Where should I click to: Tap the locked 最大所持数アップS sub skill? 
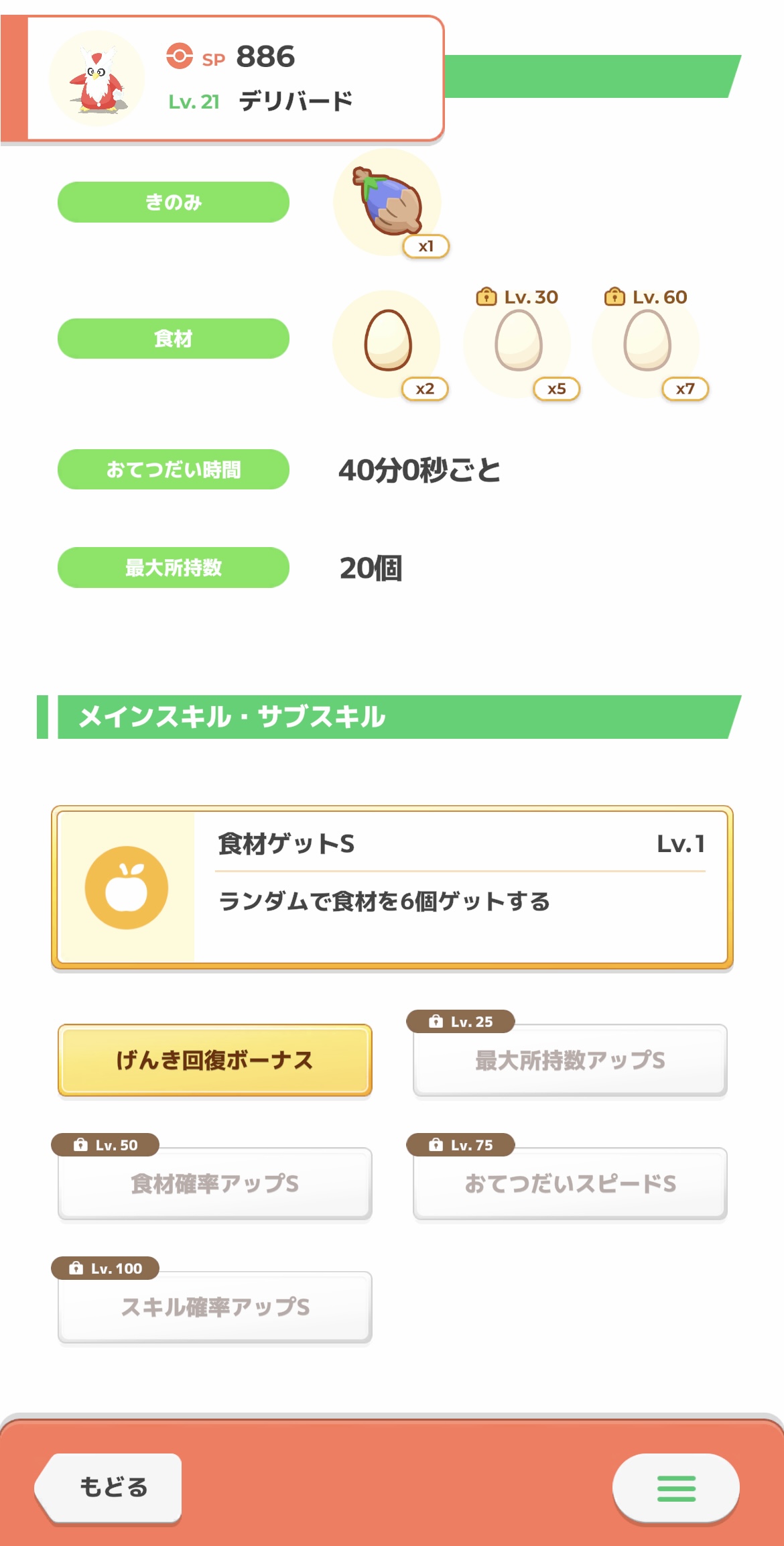click(570, 1060)
